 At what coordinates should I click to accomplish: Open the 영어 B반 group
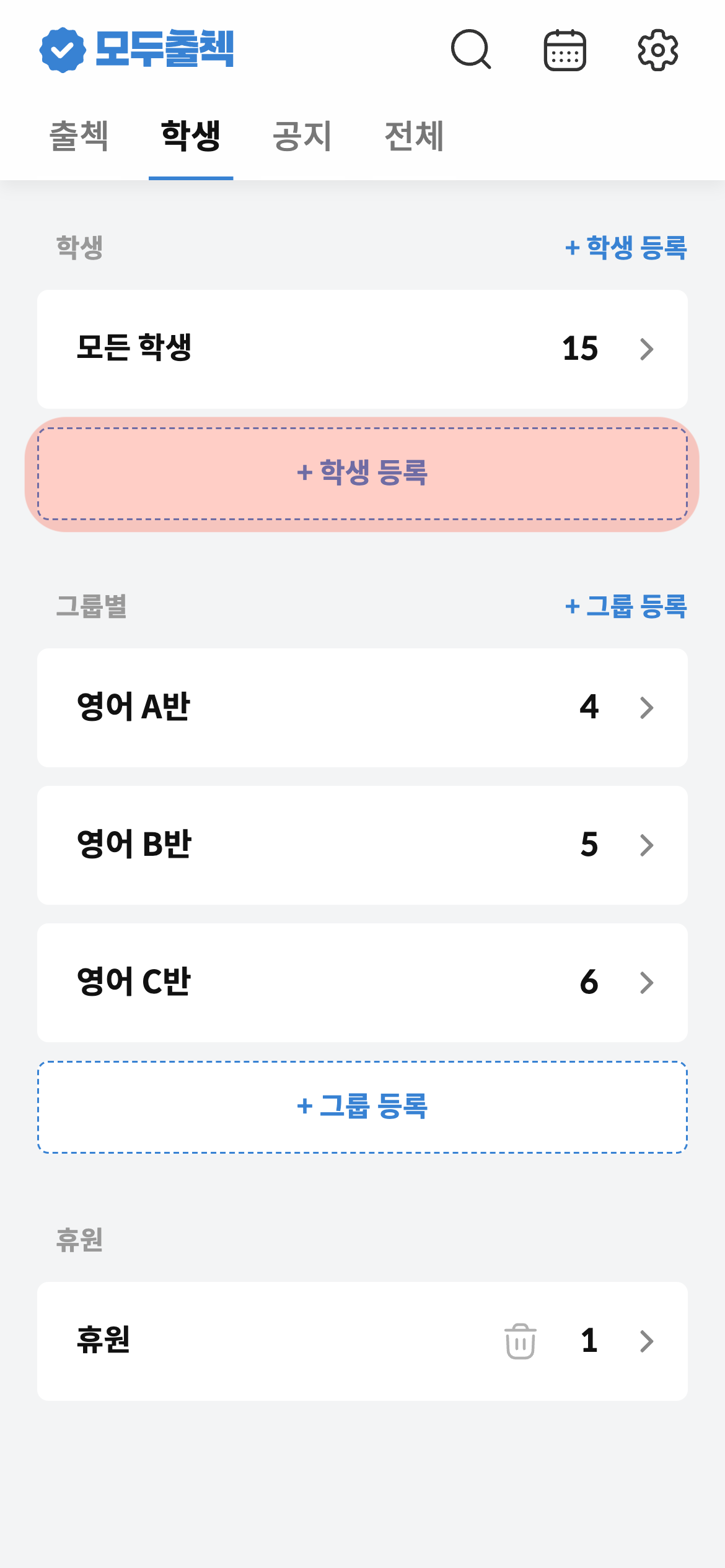coord(362,845)
